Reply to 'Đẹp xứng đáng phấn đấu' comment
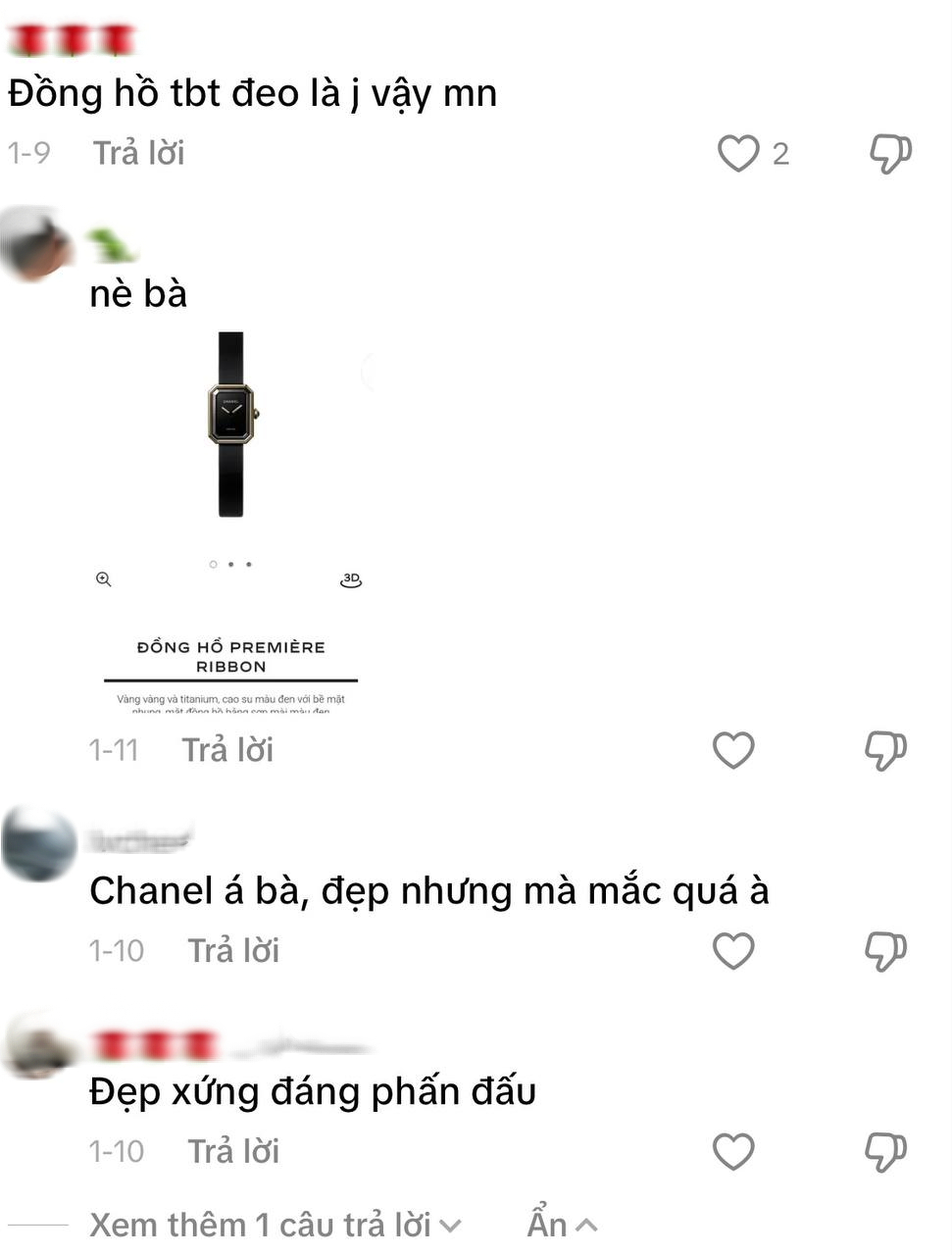952x1255 pixels. tap(233, 1152)
